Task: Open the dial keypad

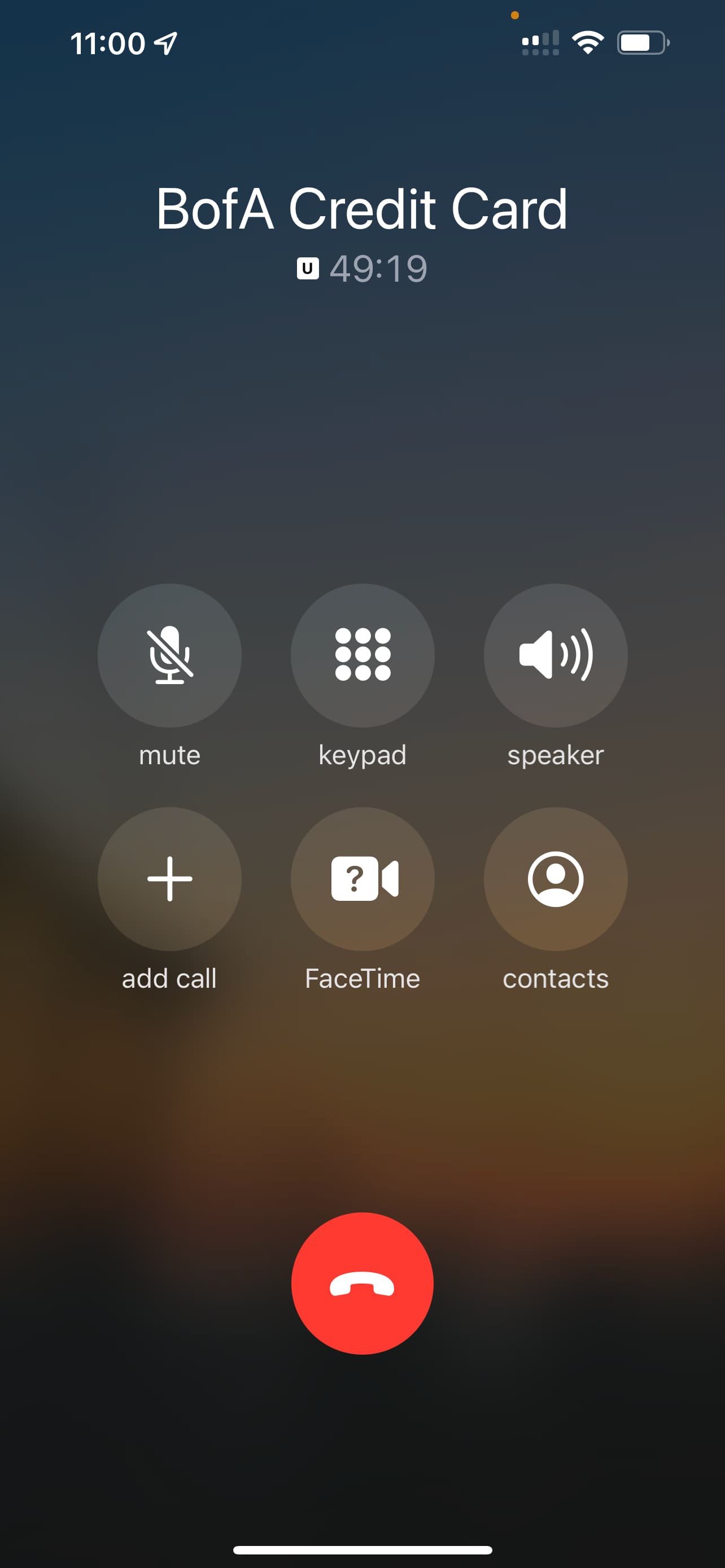Action: click(362, 655)
